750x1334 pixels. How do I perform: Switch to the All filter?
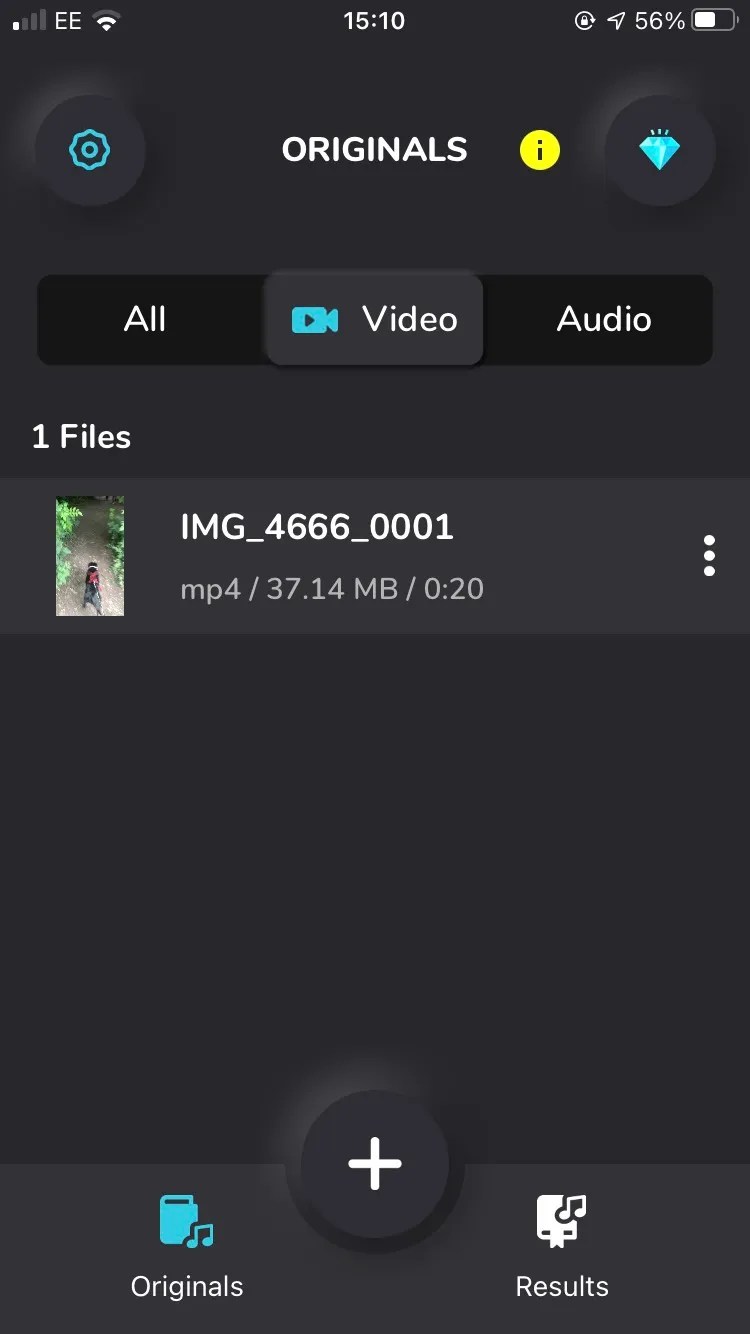[146, 320]
